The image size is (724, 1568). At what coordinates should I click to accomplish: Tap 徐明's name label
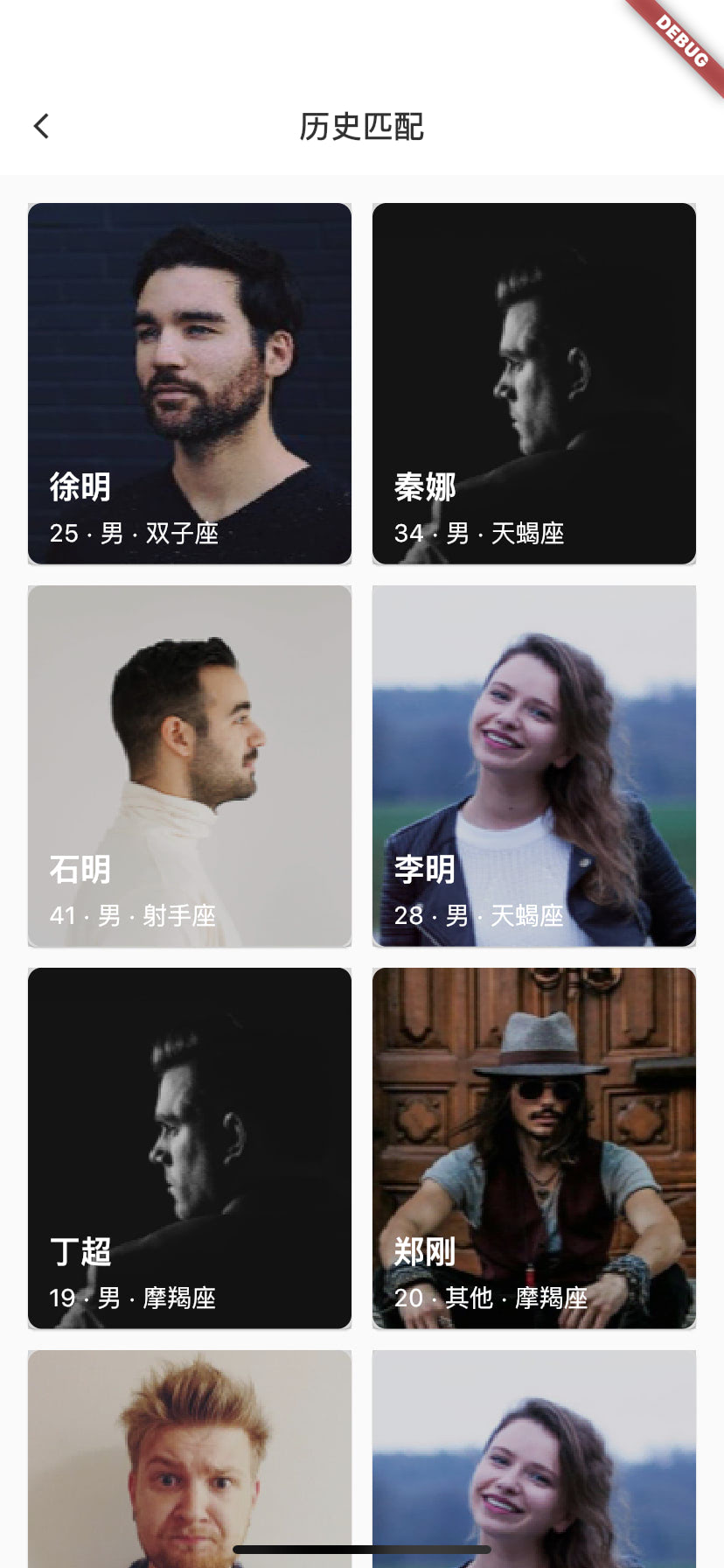pos(80,490)
